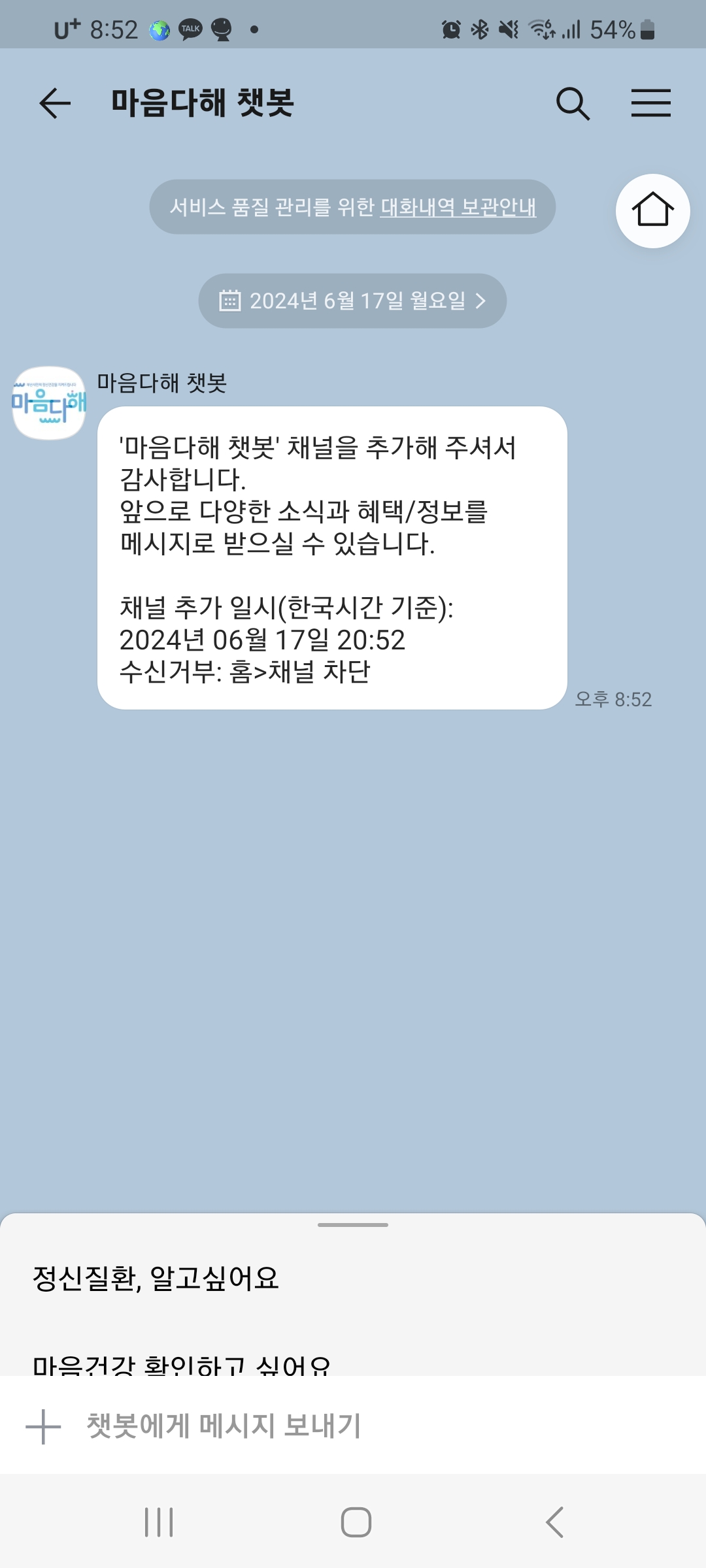Select 정신질환, 알고싶어요 menu option
The image size is (706, 1568).
[x=156, y=1278]
